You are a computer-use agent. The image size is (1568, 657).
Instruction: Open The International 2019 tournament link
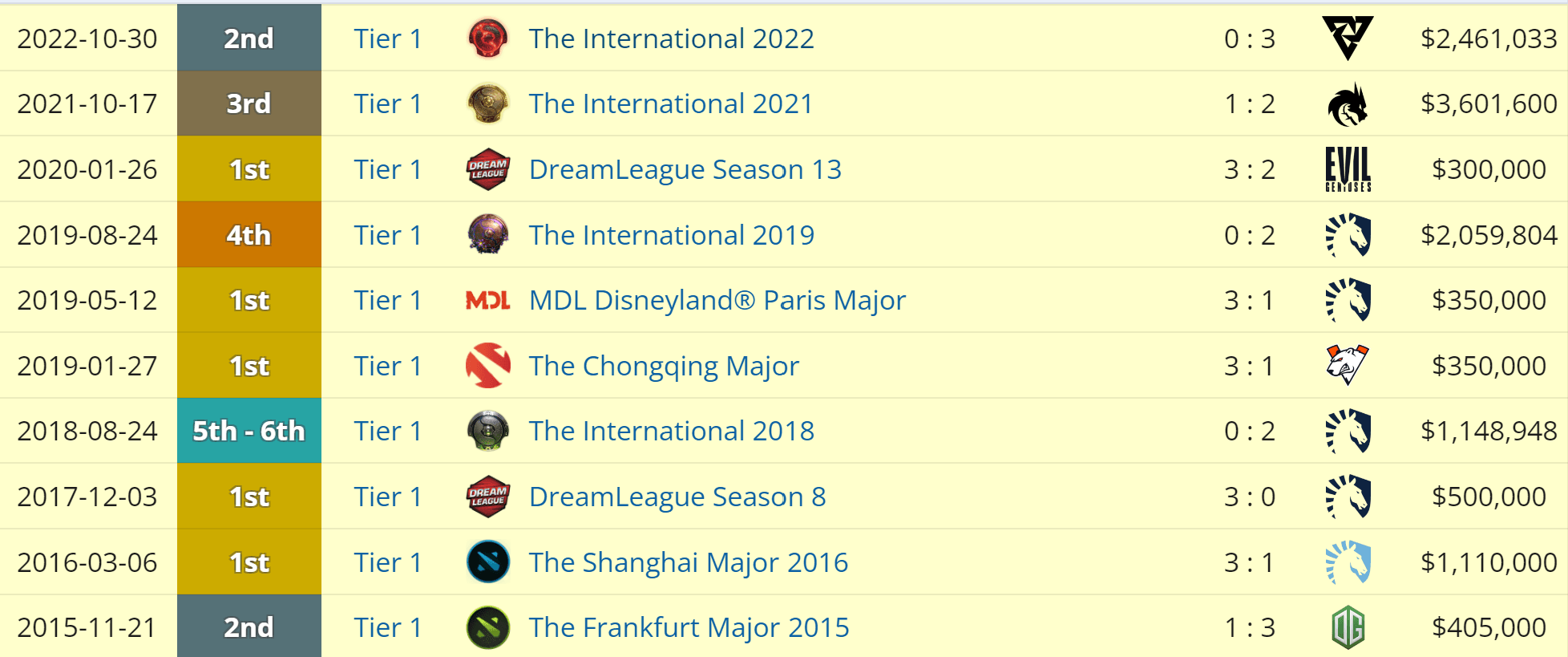coord(671,236)
